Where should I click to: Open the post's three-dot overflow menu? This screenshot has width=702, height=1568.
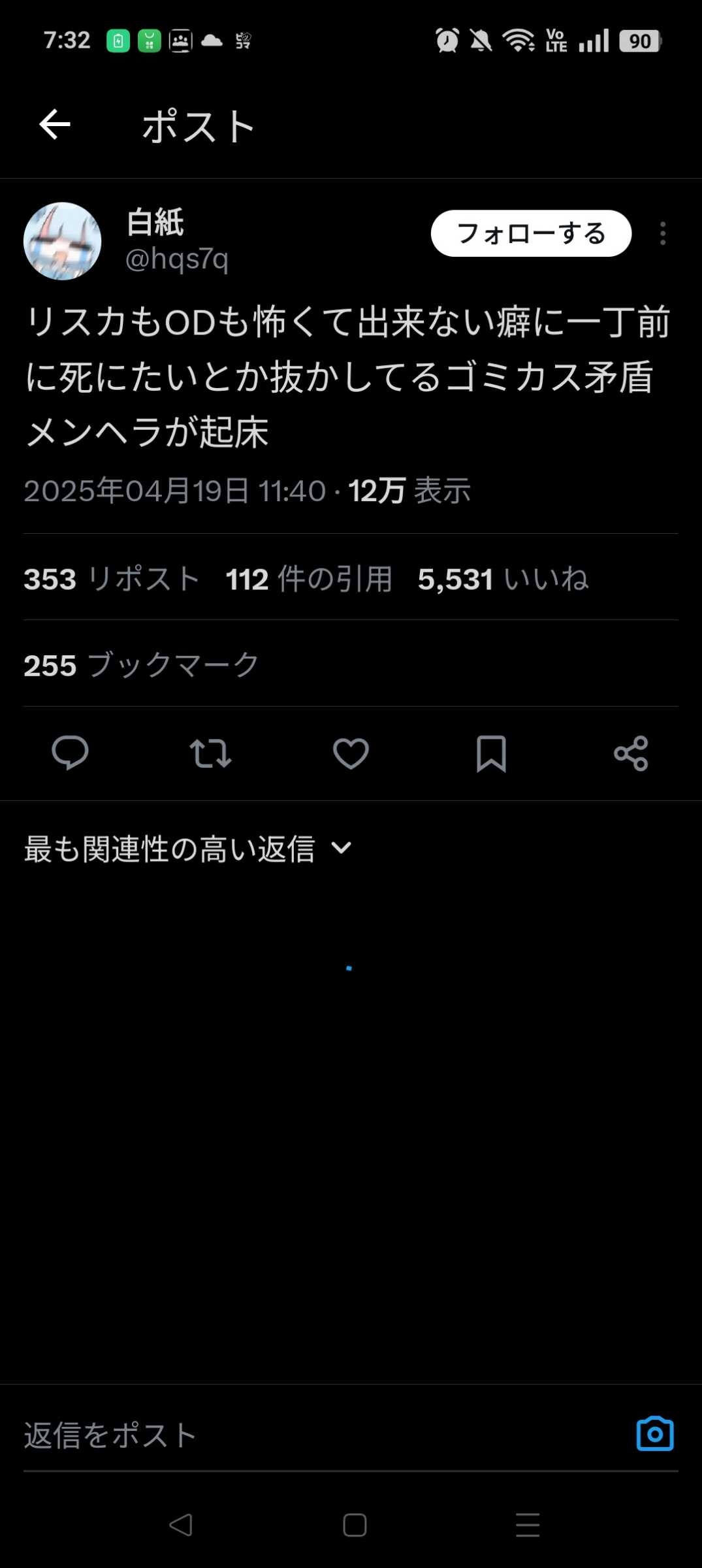point(663,233)
